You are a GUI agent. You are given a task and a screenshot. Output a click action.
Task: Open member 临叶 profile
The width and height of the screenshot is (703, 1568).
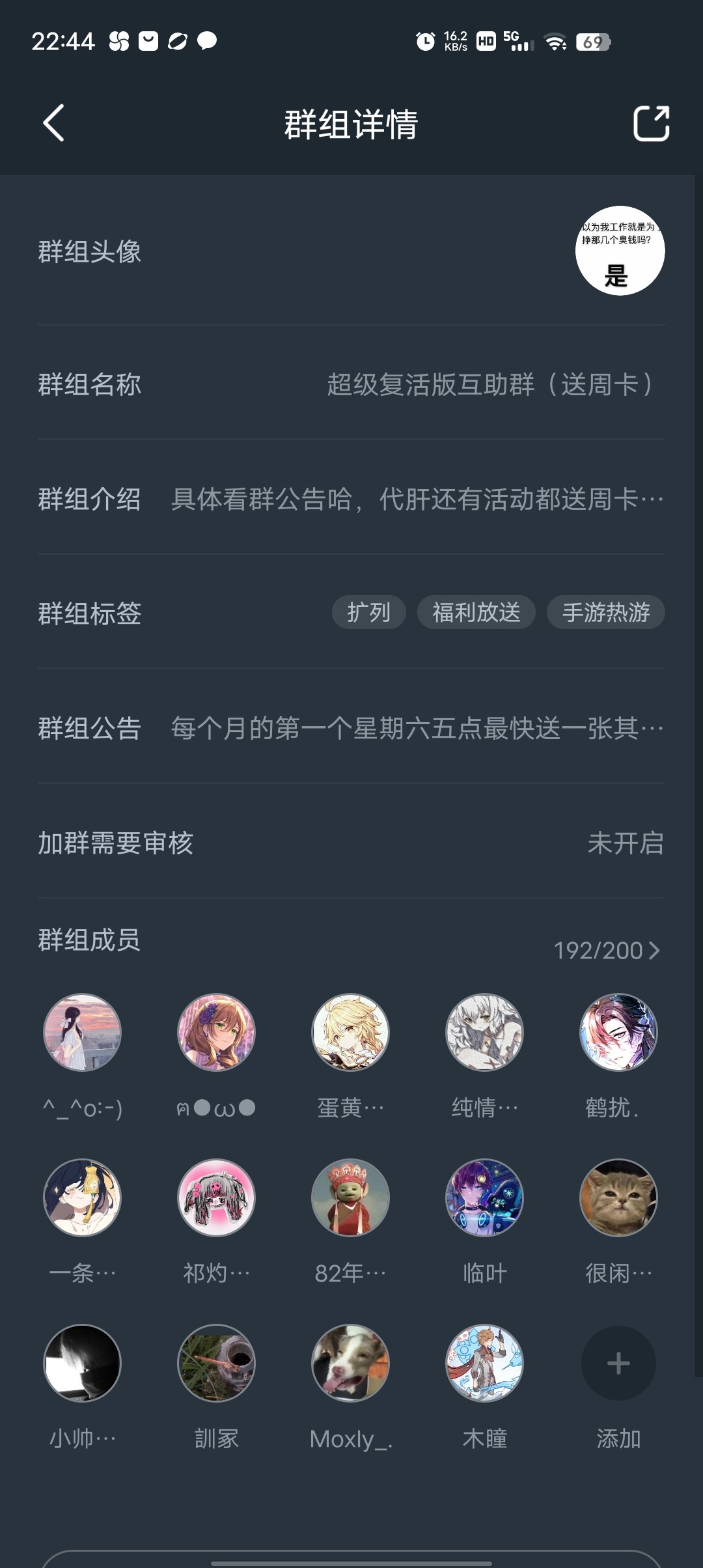click(484, 1197)
